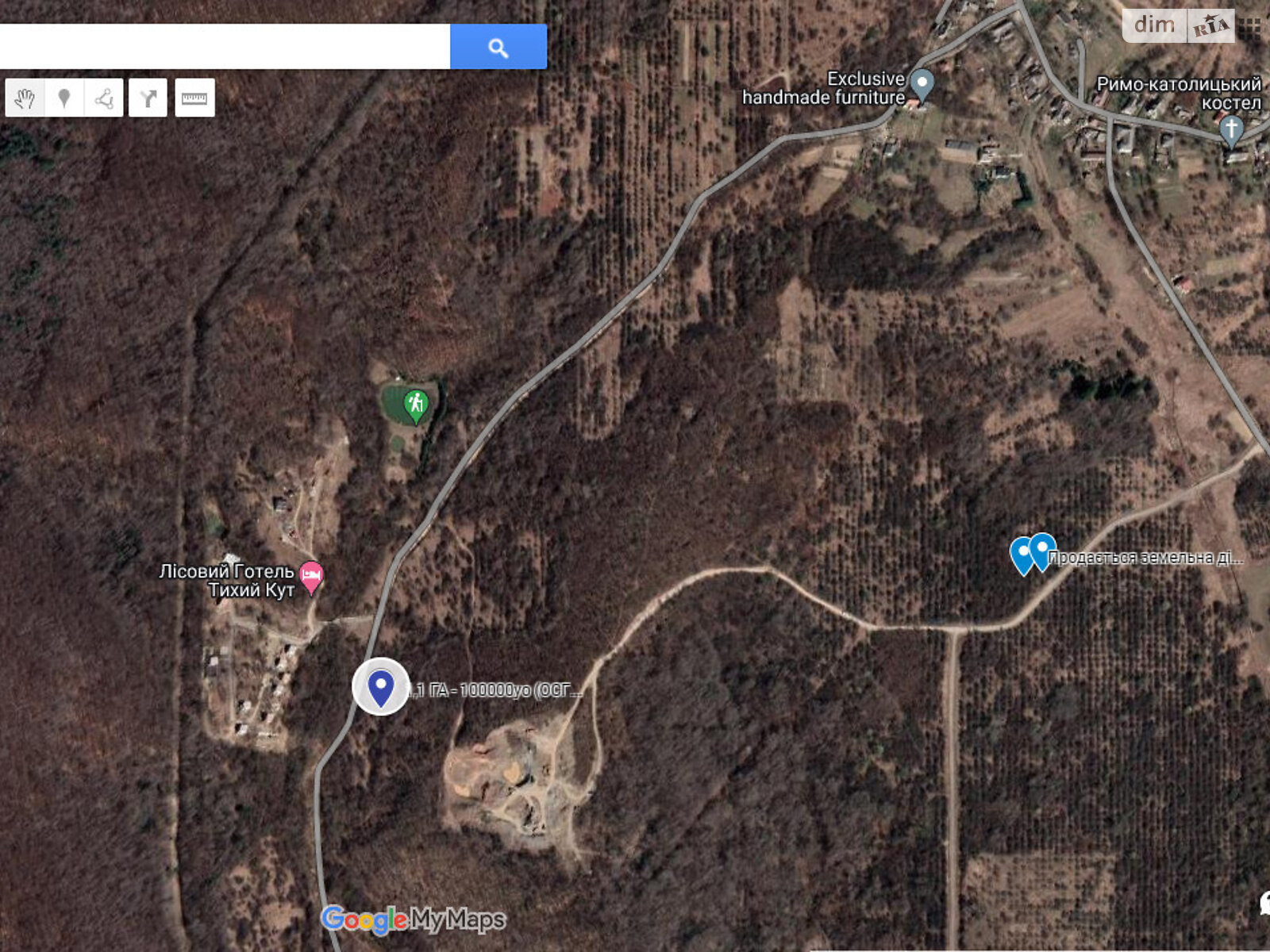Select the Лісовий Готель Тихий Кут hotel pin

click(x=312, y=577)
